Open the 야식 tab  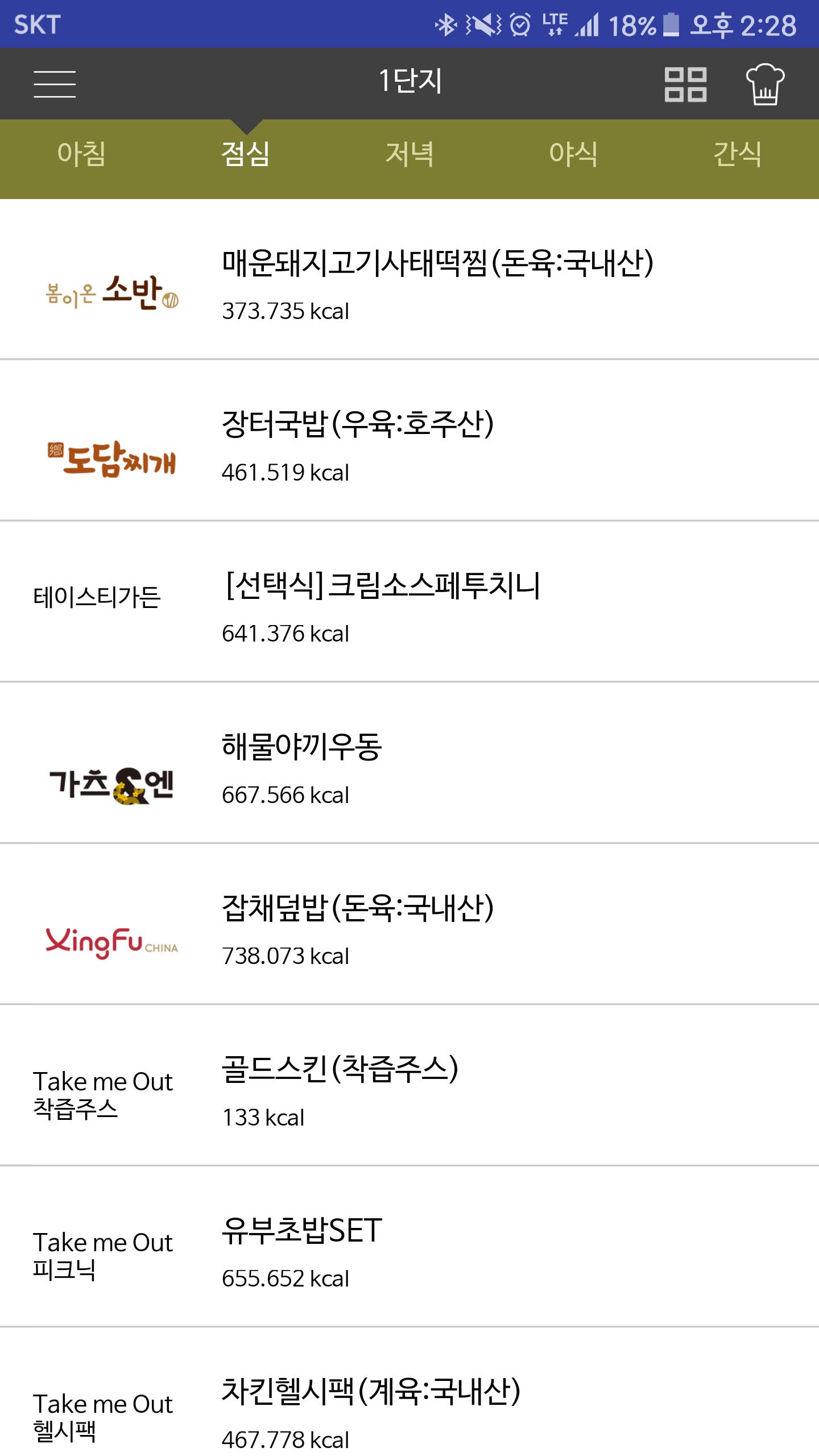tap(573, 155)
